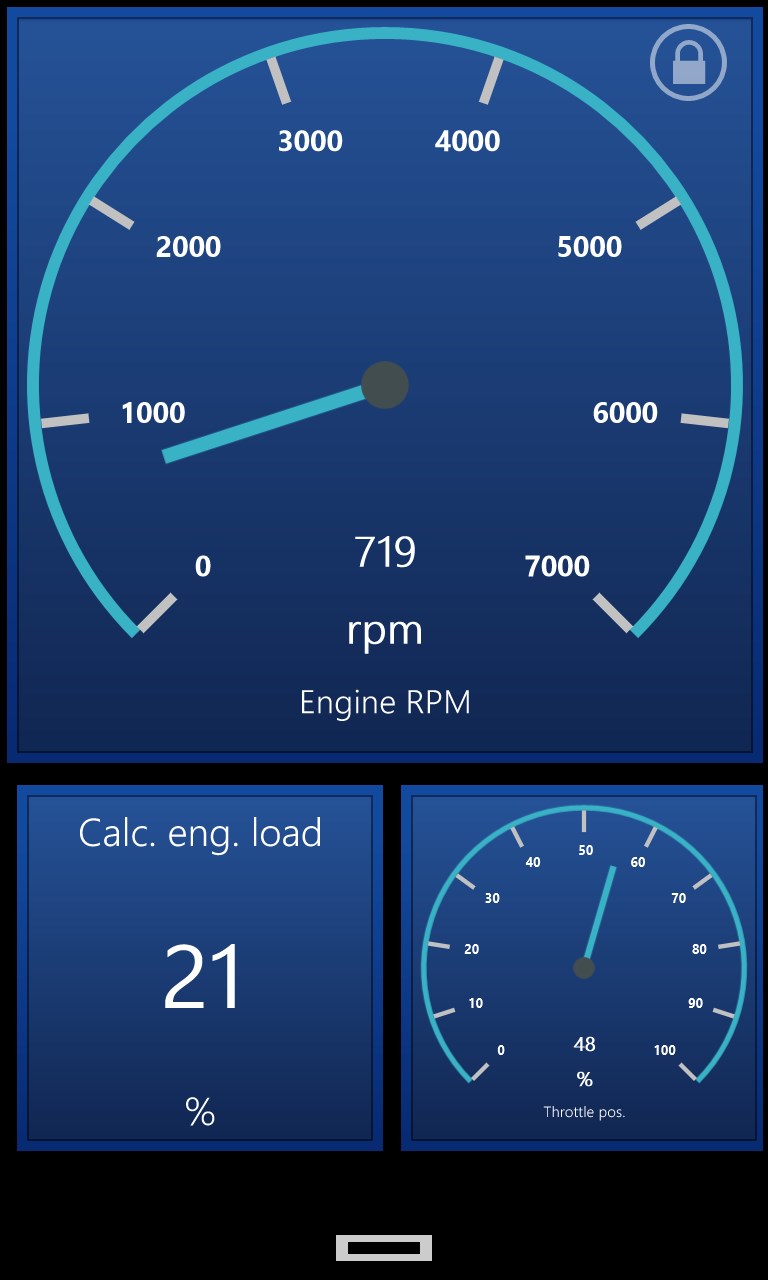The image size is (768, 1280).
Task: Tap the lock icon on the dashboard
Action: (x=688, y=62)
